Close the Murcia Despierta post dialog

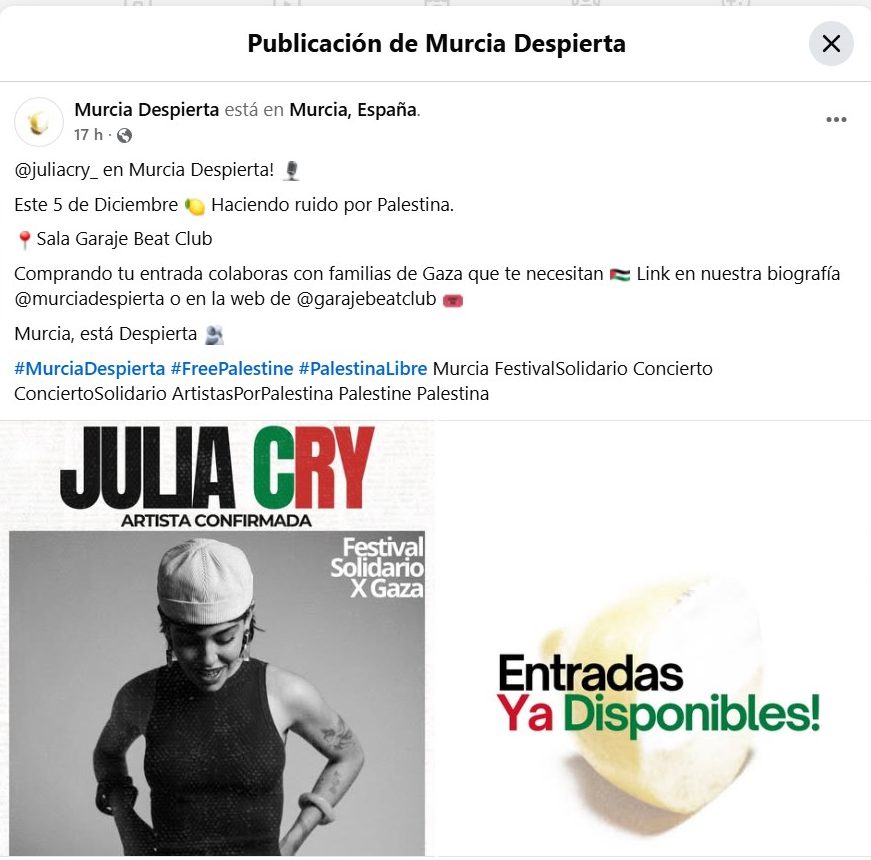(x=831, y=44)
